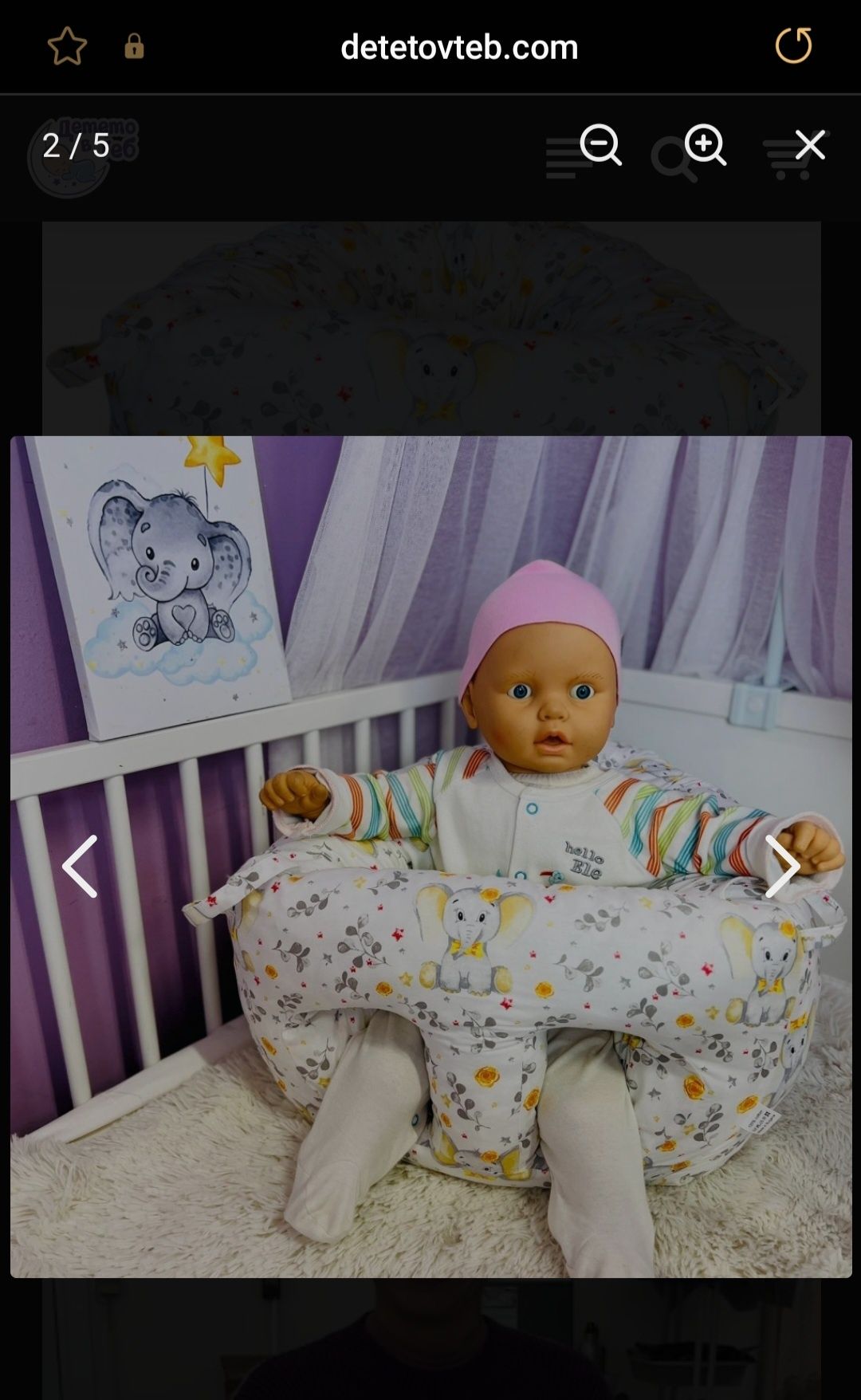Reload the page
This screenshot has width=861, height=1400.
[x=793, y=45]
